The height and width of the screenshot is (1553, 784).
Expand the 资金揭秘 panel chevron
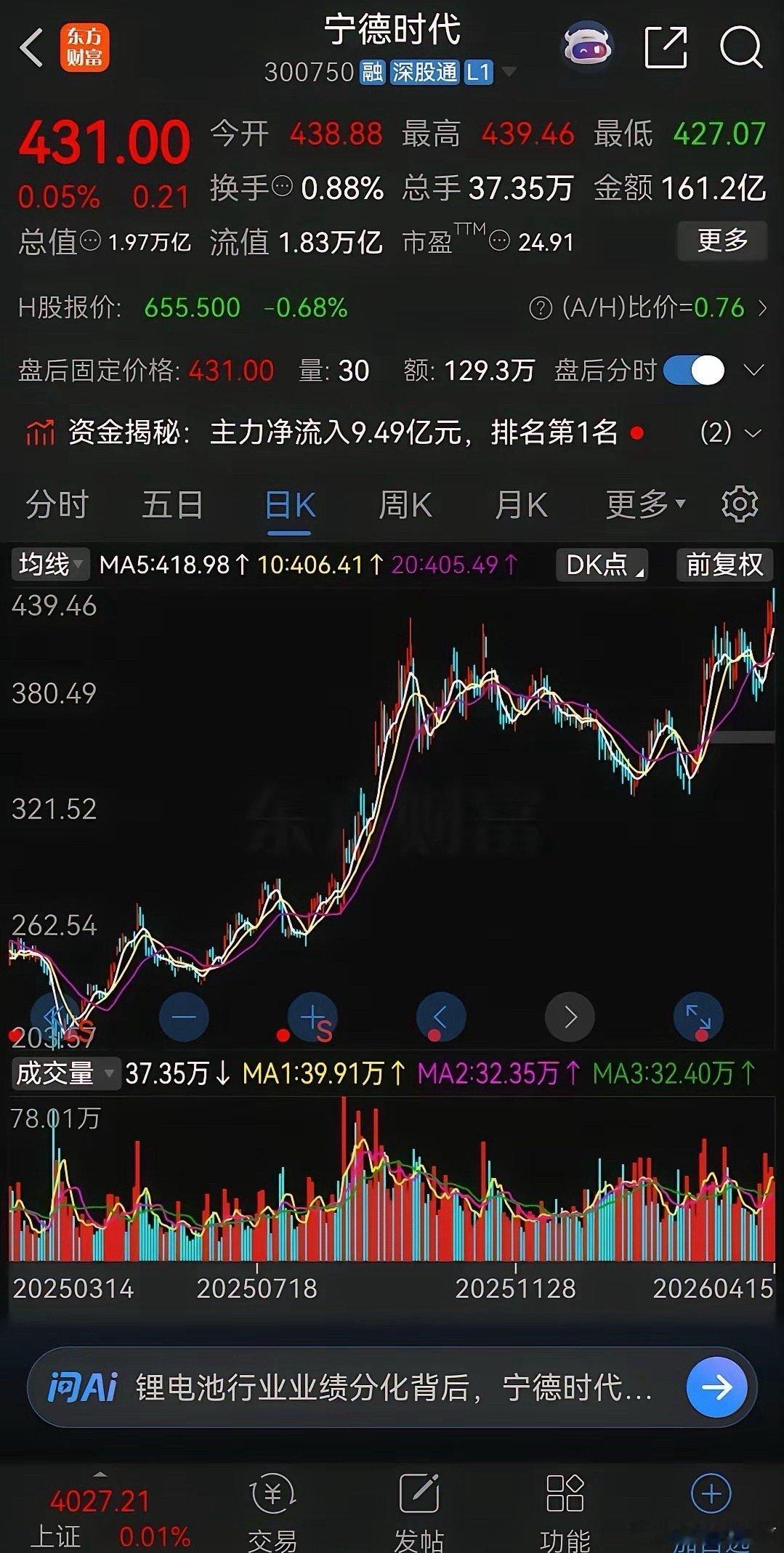pyautogui.click(x=753, y=434)
